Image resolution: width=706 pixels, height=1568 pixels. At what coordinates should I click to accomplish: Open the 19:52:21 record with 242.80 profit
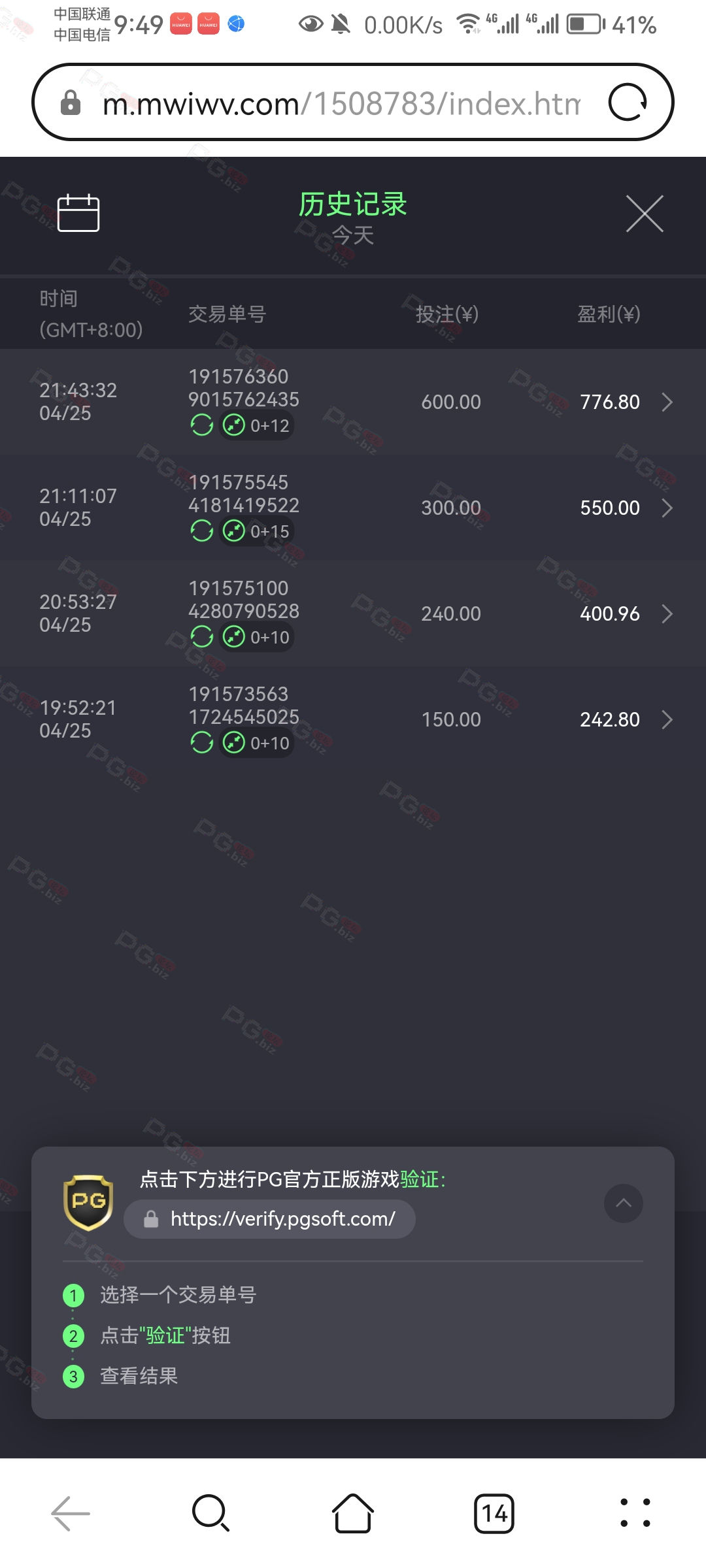[353, 719]
